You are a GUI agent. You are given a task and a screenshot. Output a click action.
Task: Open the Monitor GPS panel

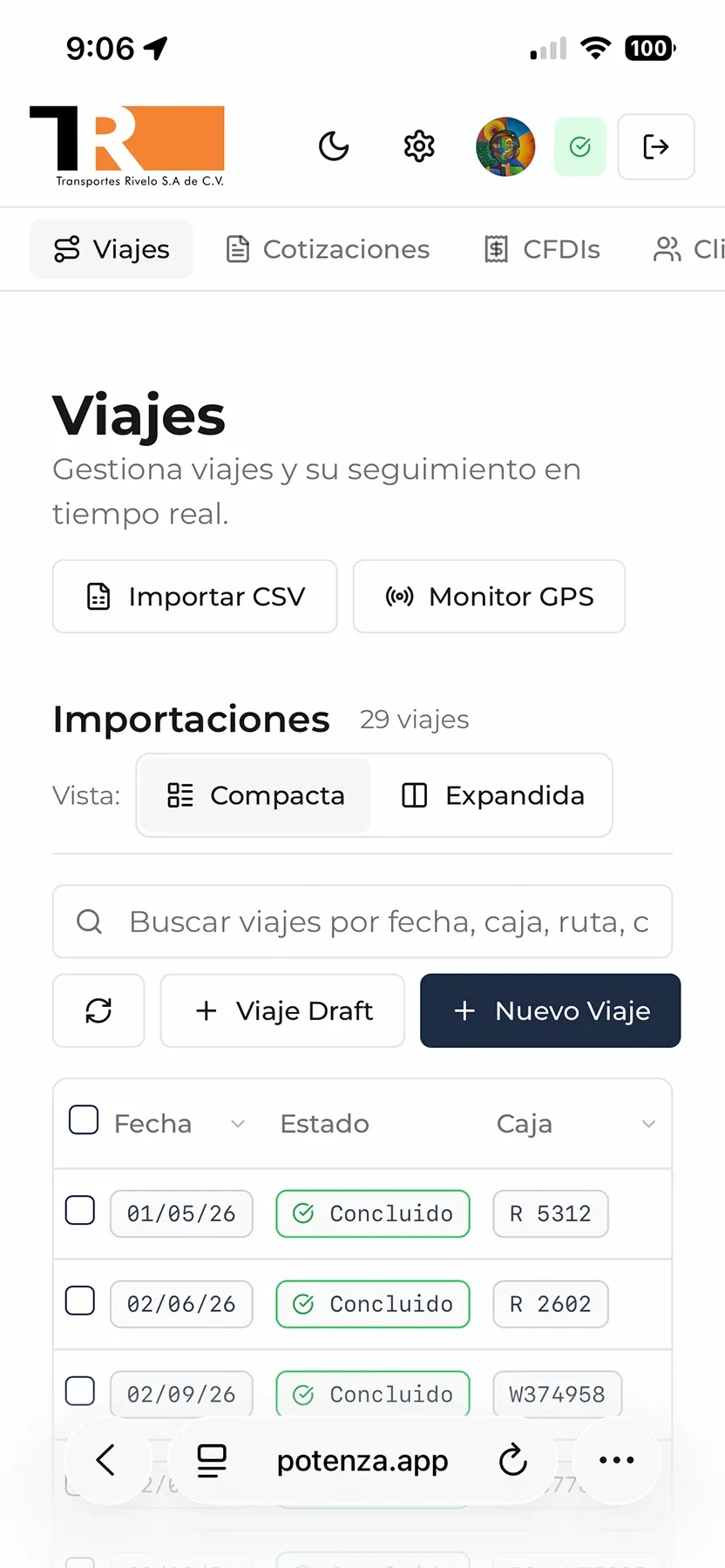489,596
